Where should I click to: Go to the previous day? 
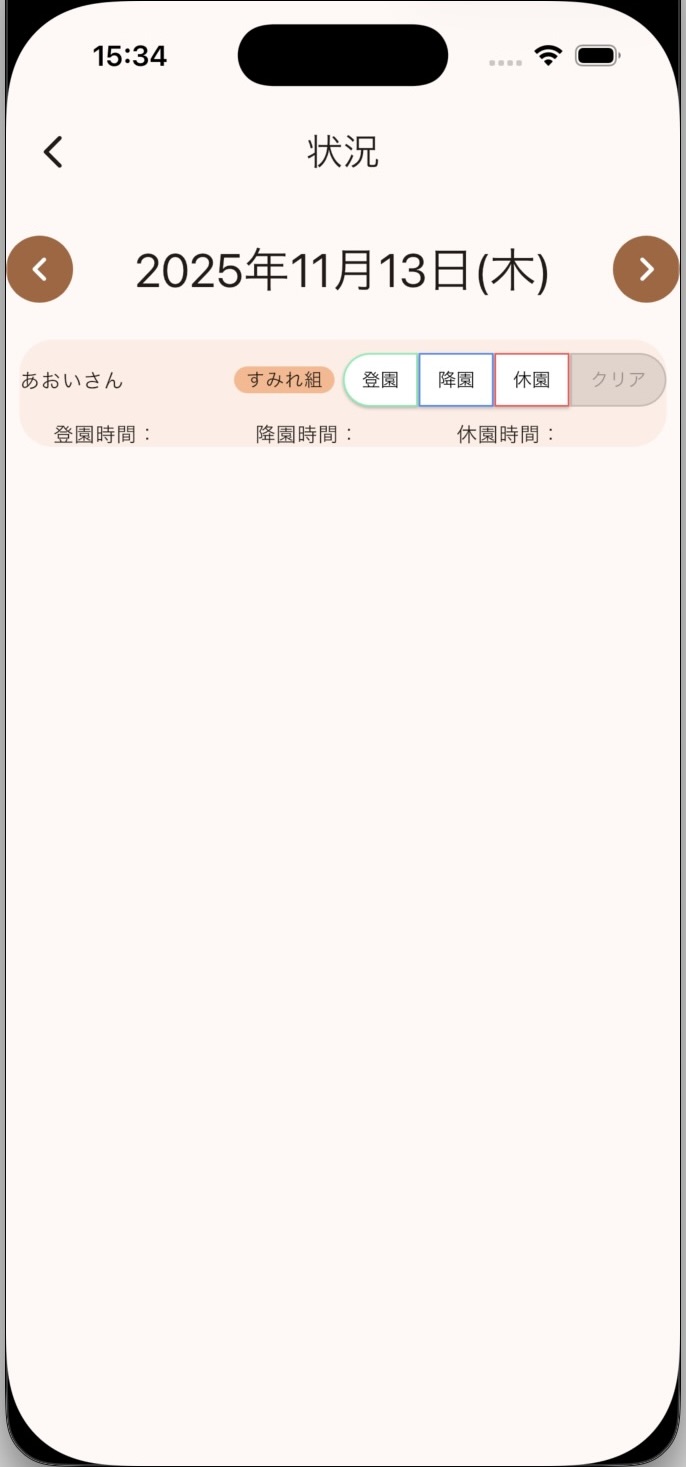tap(40, 269)
